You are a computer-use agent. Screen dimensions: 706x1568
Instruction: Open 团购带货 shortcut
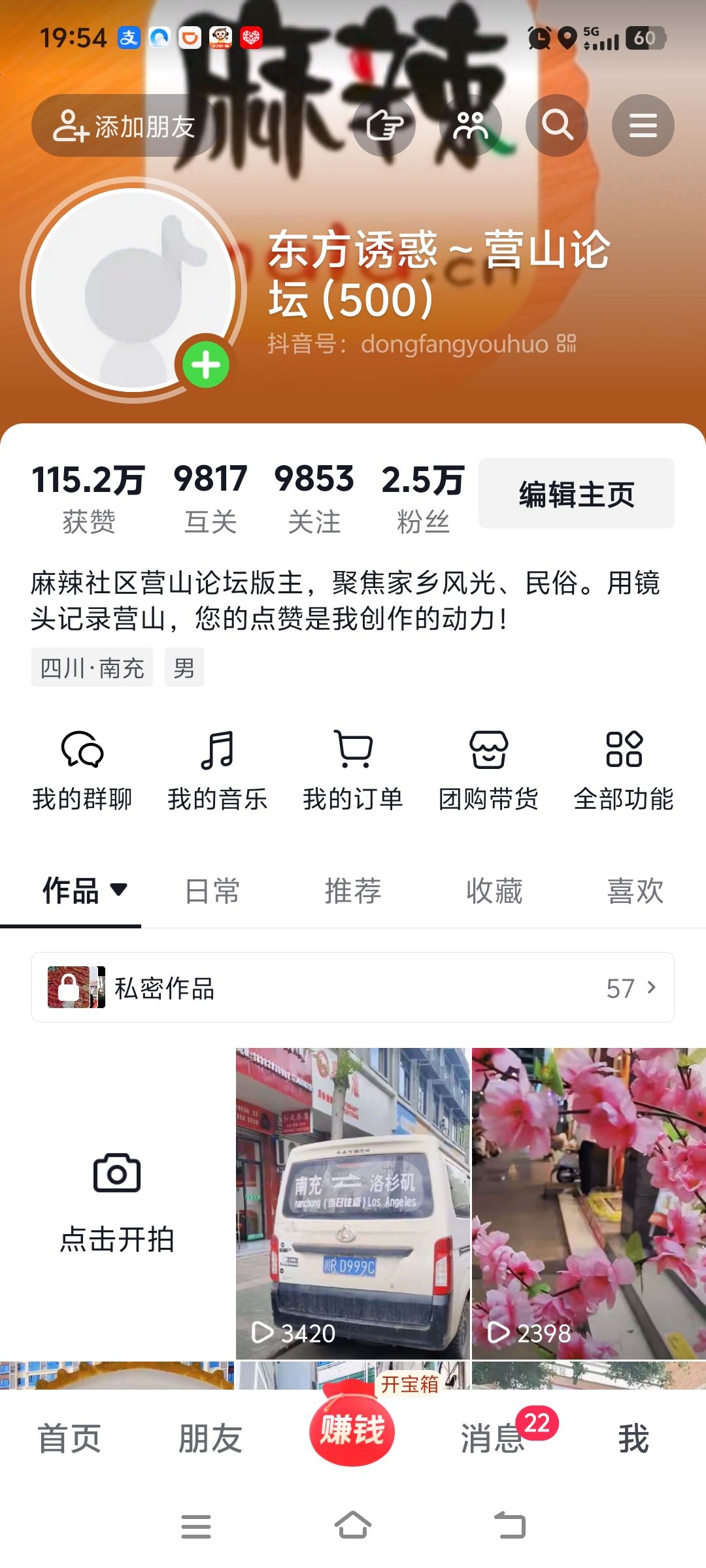coord(488,771)
